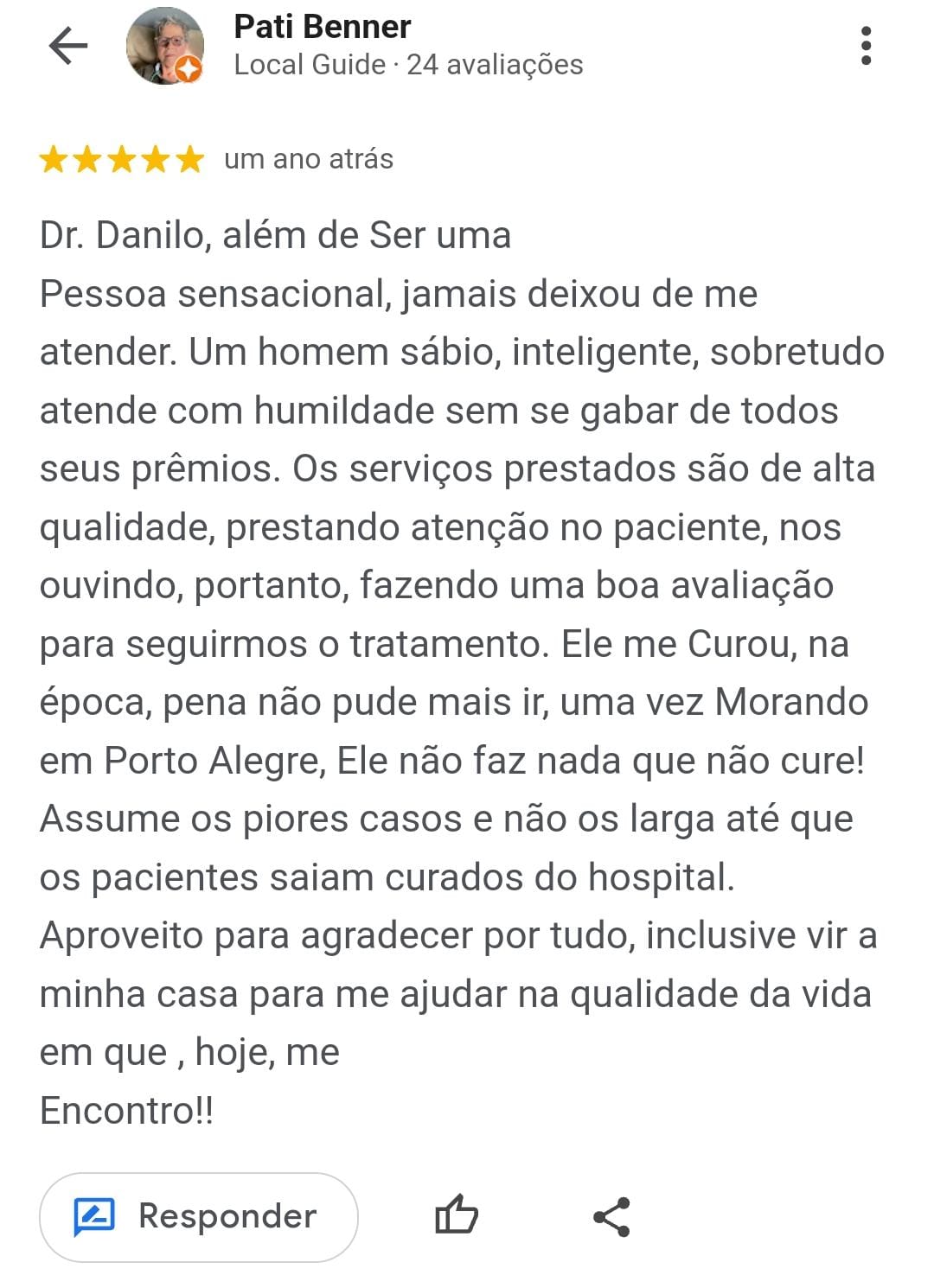
Task: Open reviewer name Pati Benner
Action: [323, 27]
